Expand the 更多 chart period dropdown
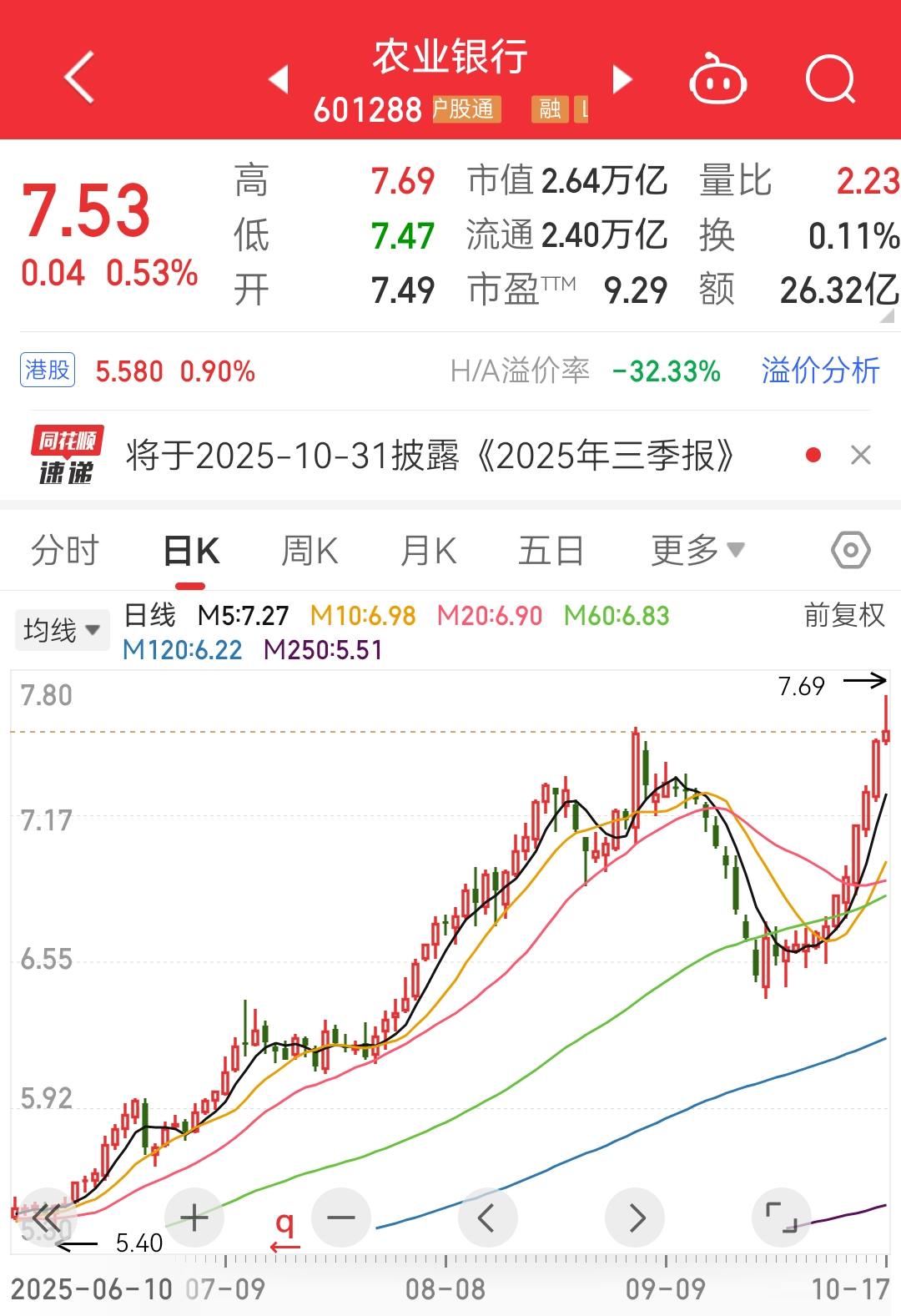This screenshot has height=1316, width=901. click(697, 551)
